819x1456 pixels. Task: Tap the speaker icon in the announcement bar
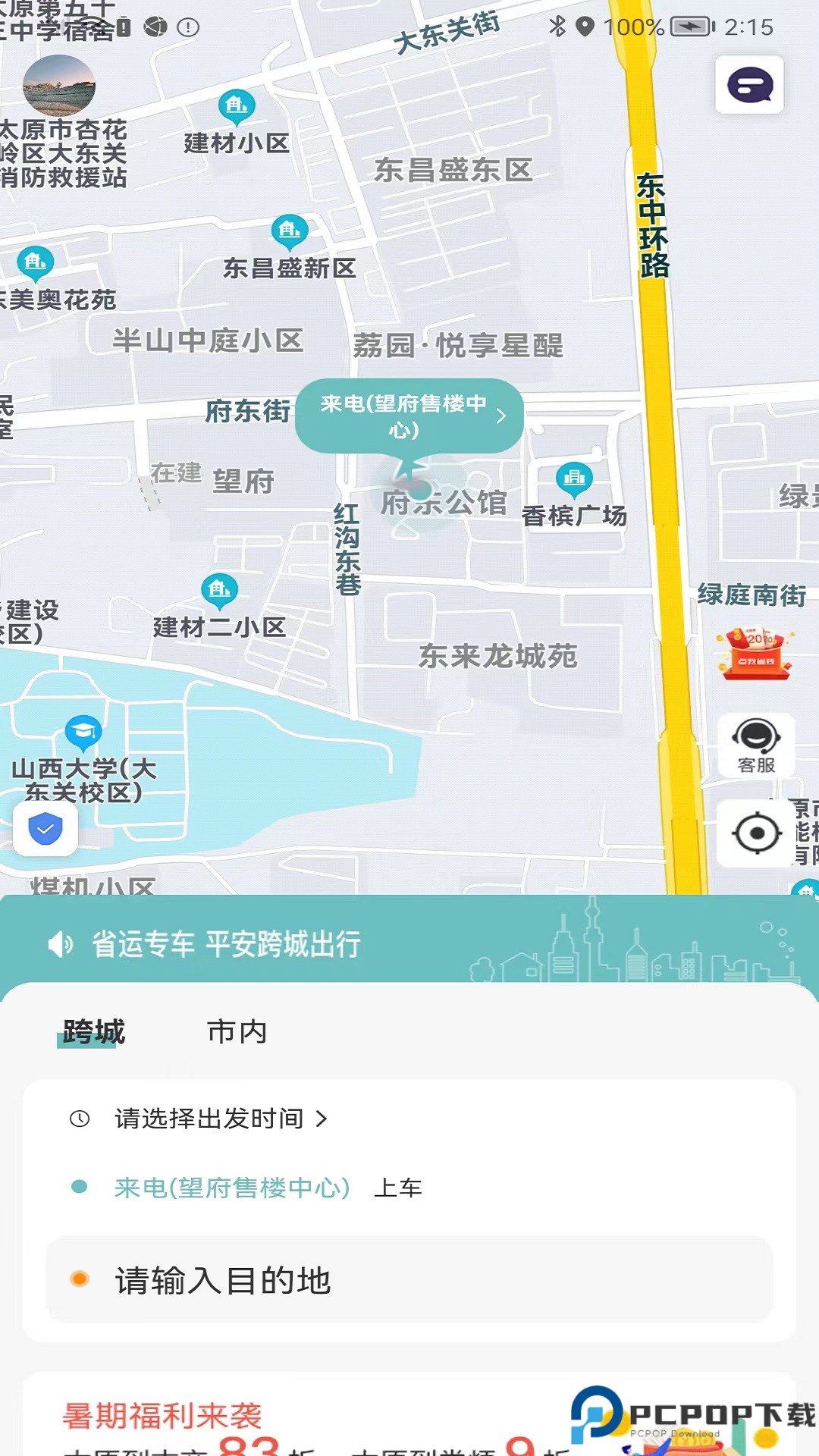pyautogui.click(x=60, y=943)
